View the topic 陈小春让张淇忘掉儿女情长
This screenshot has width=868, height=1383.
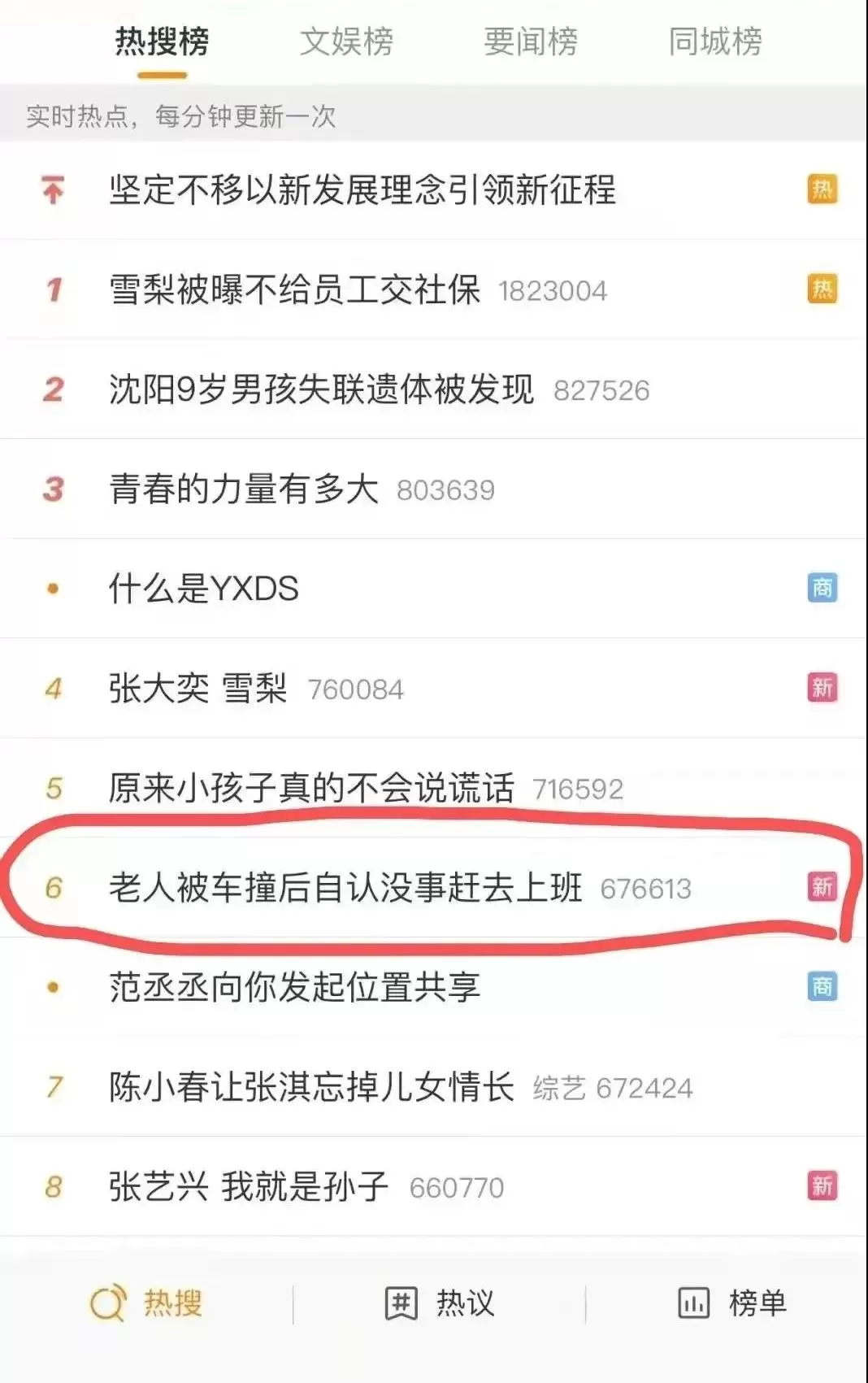[x=311, y=1087]
